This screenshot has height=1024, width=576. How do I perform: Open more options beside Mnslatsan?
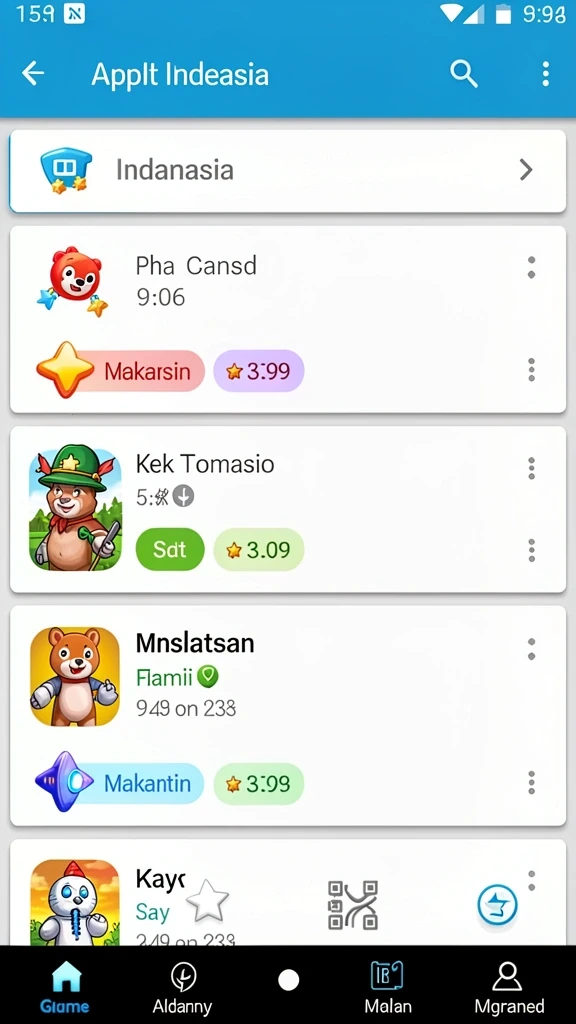coord(531,649)
